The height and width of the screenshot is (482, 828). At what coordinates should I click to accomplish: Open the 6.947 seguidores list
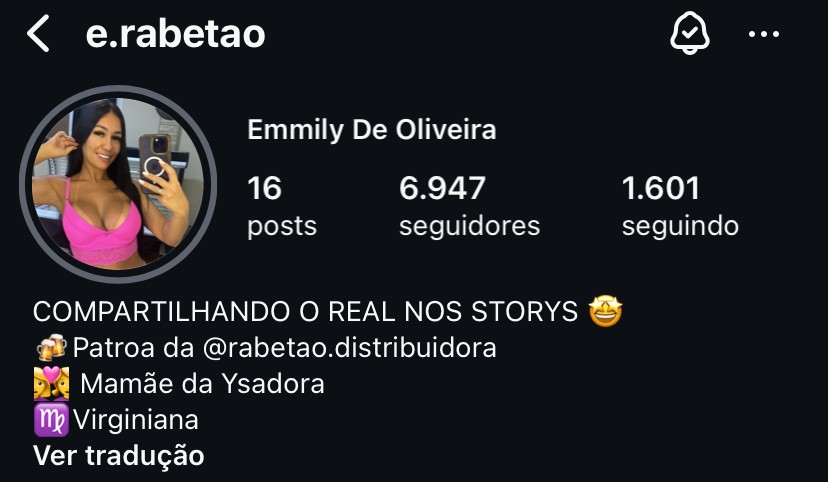point(469,206)
